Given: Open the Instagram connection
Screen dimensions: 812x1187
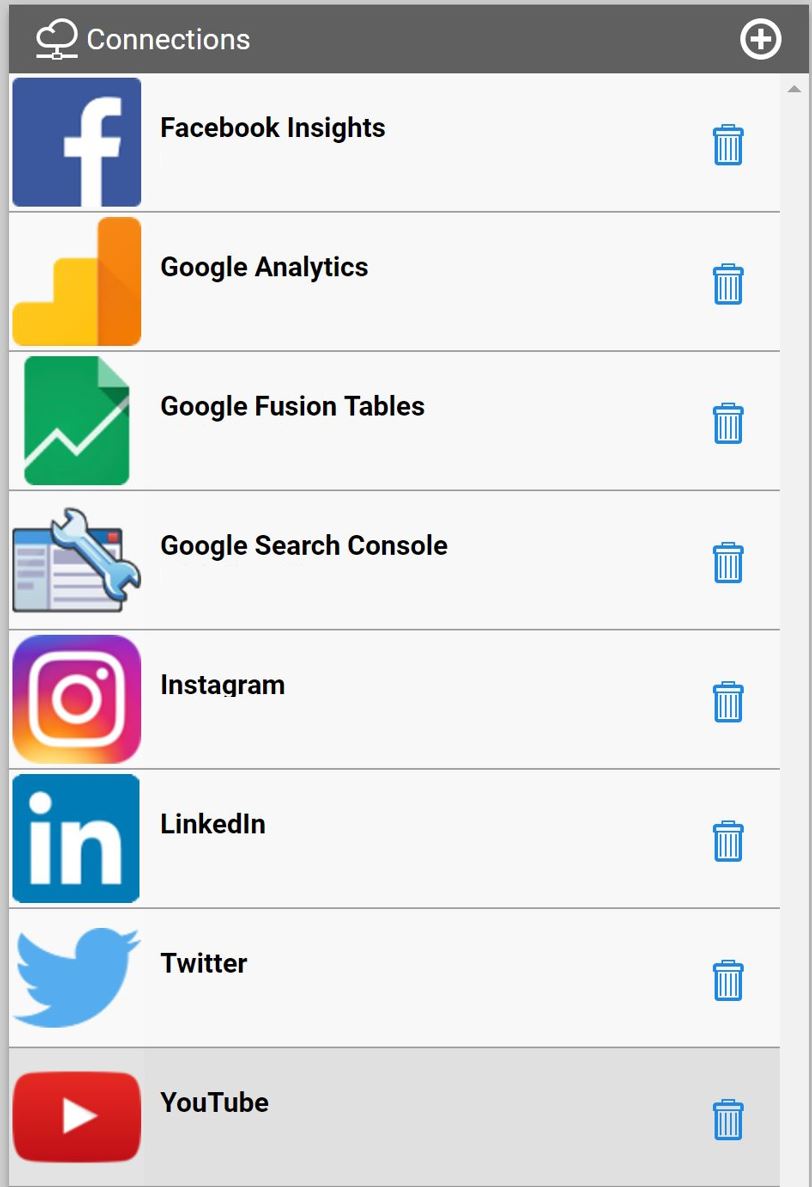Looking at the screenshot, I should (222, 685).
